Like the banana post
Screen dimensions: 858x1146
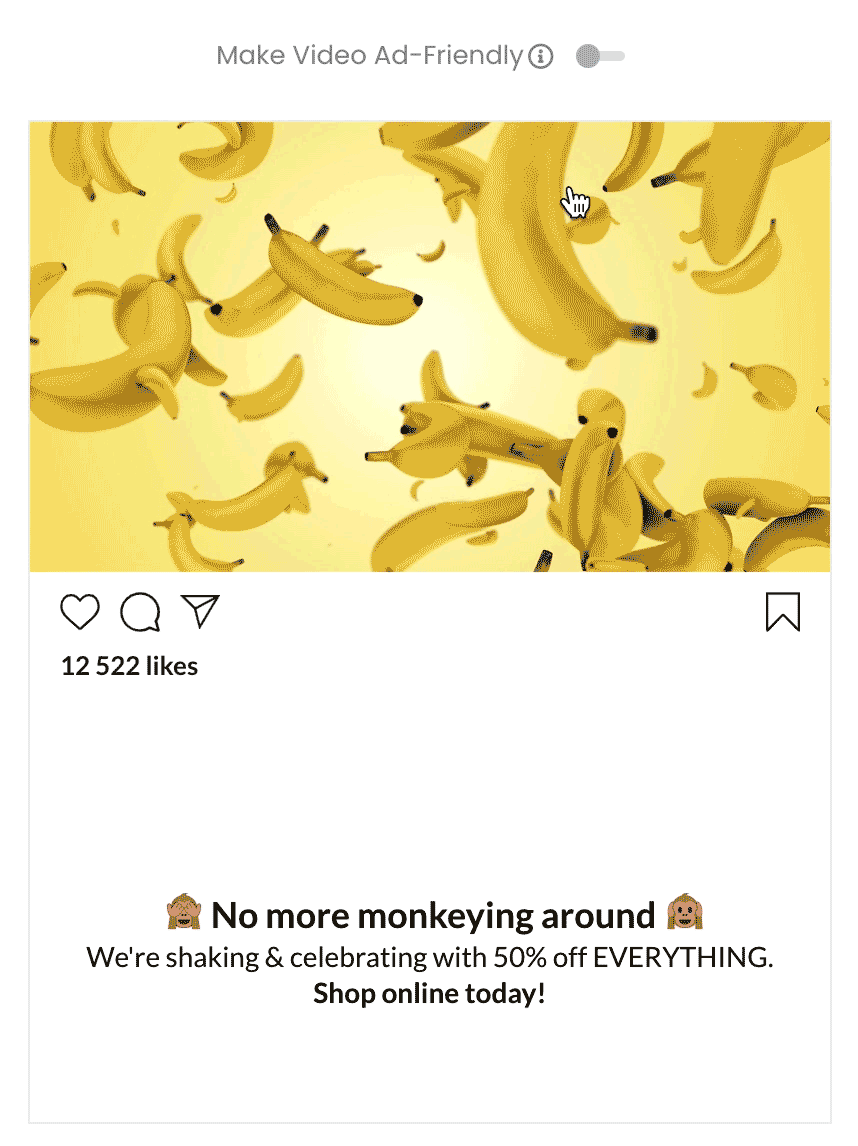[80, 612]
